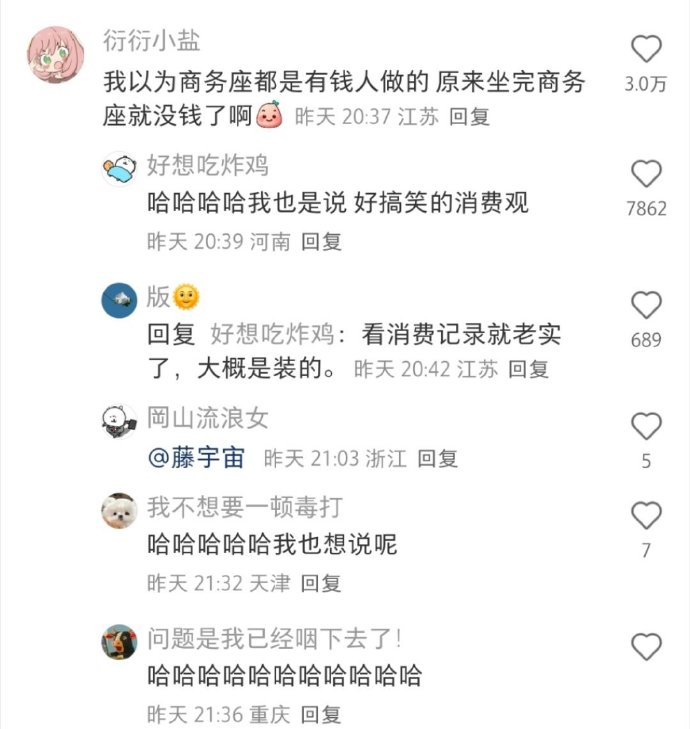The image size is (690, 729).
Task: Reply to 冈山流浪女's comment
Action: coord(437,459)
